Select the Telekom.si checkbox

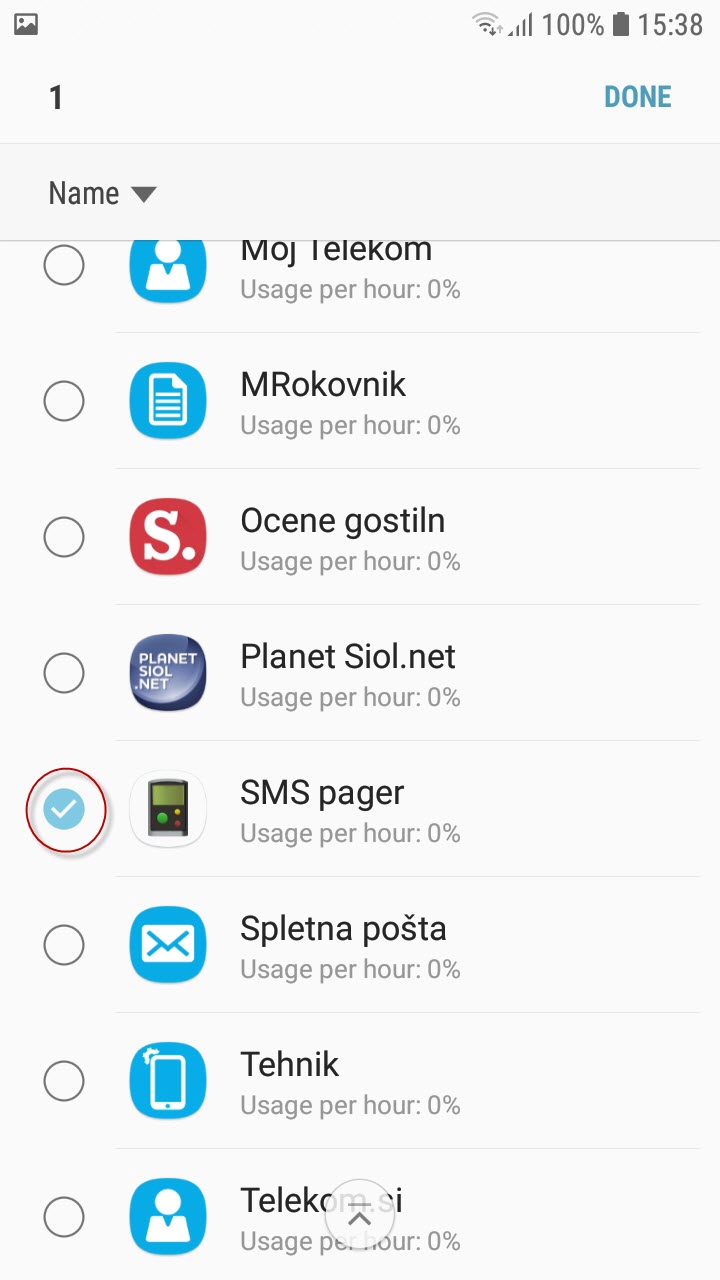coord(64,1217)
